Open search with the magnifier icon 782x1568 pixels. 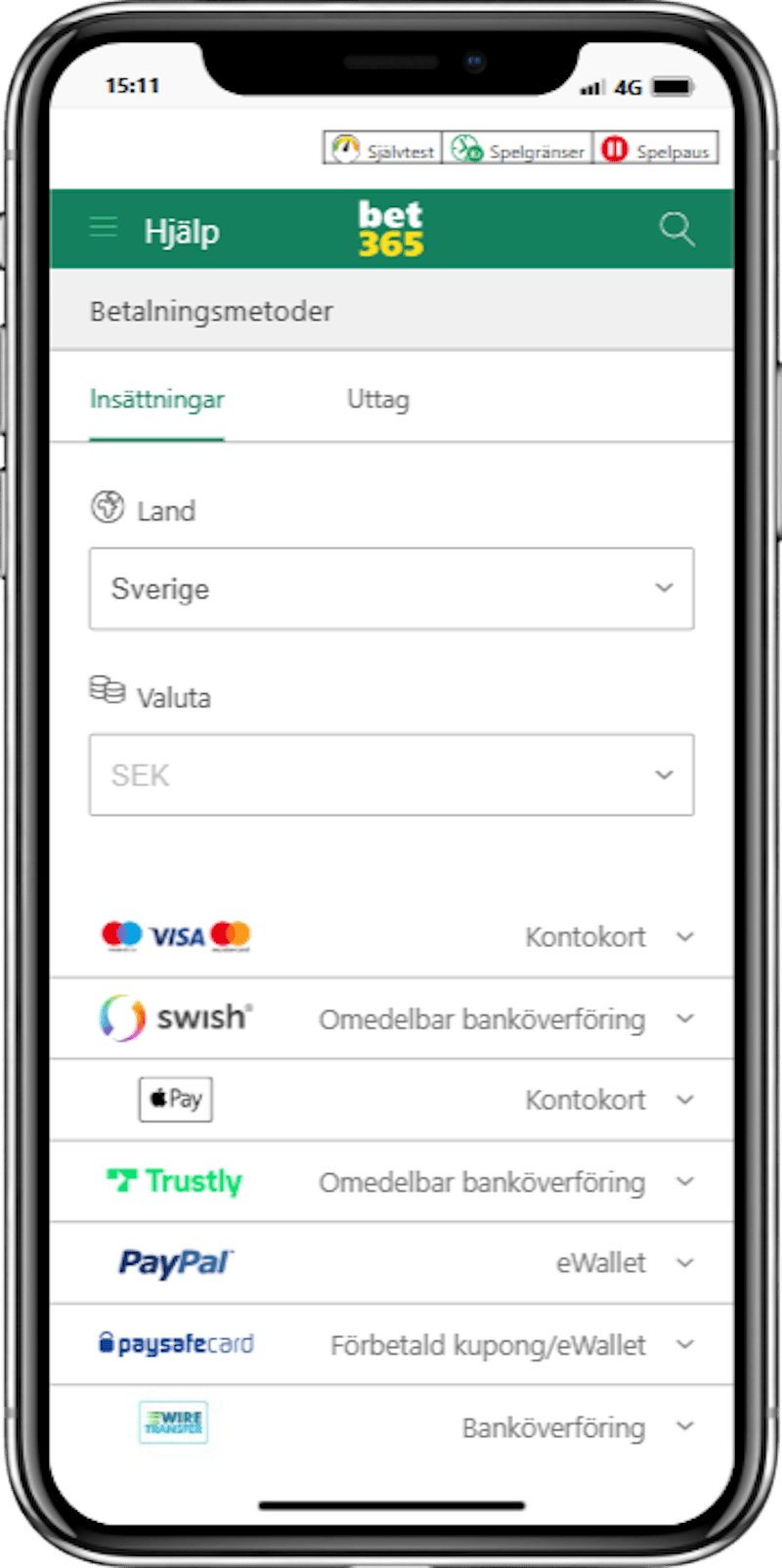[676, 230]
